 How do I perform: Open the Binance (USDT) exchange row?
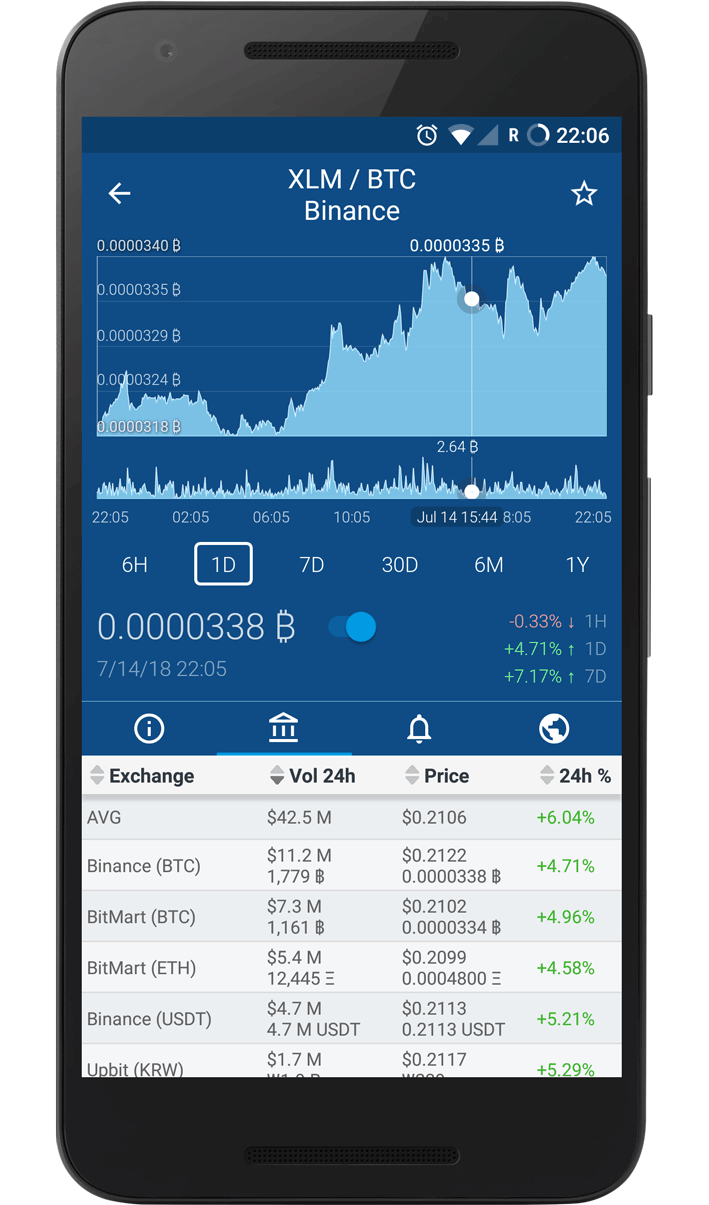(352, 1019)
